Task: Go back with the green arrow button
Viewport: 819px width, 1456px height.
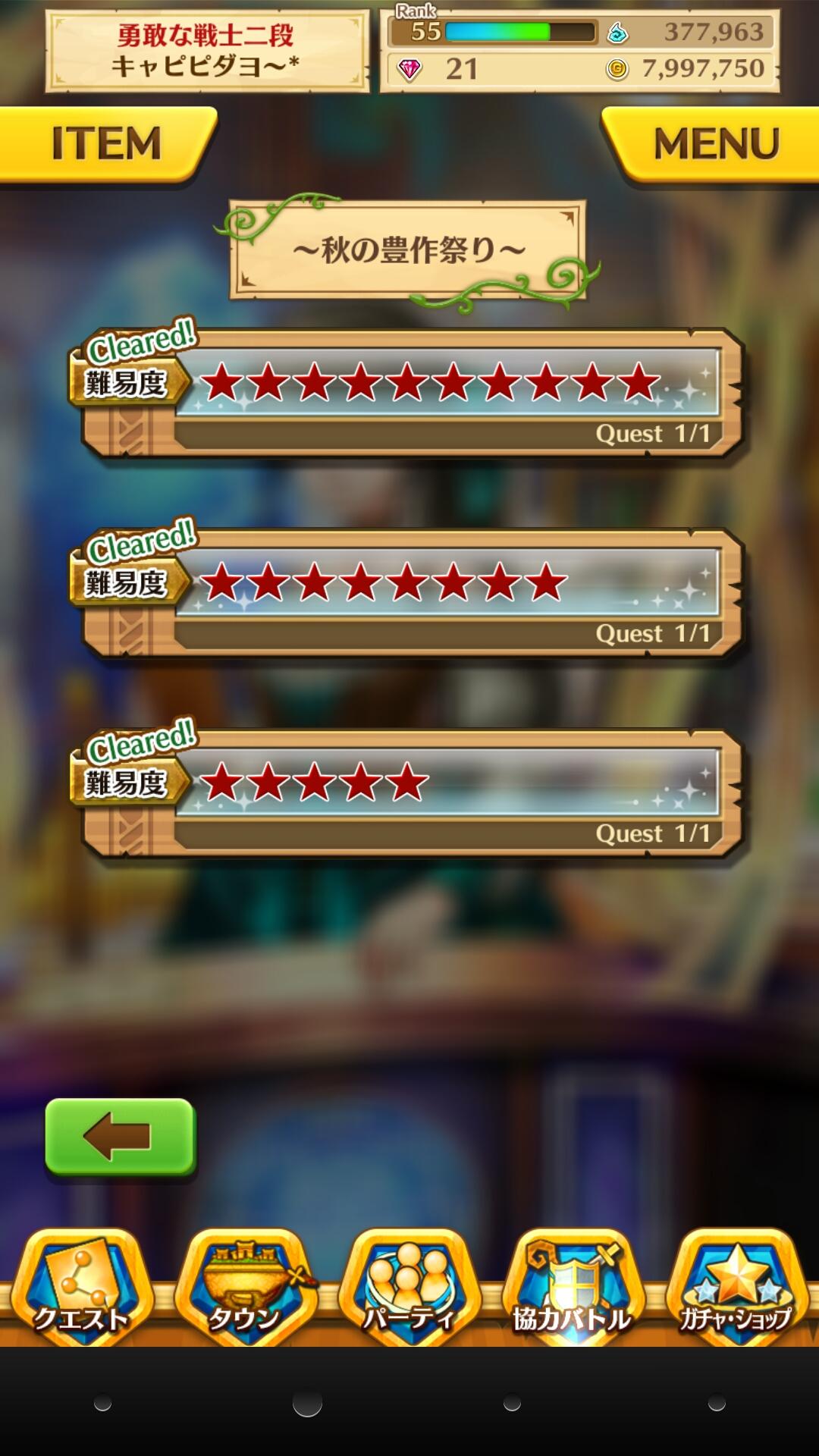Action: point(121,1137)
